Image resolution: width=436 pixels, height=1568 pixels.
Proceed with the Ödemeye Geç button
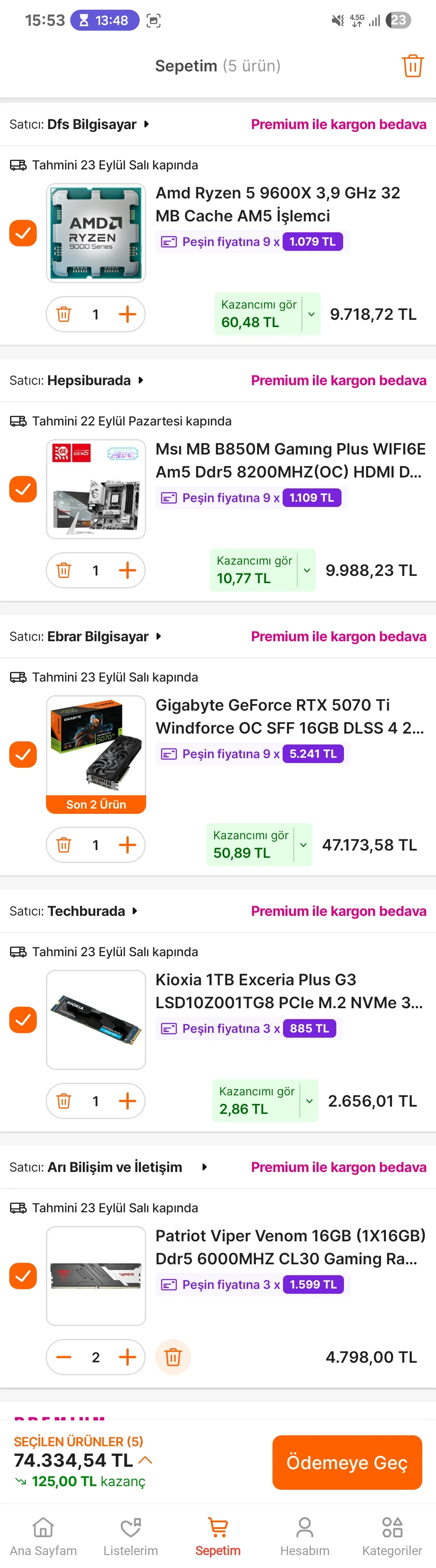[347, 1462]
